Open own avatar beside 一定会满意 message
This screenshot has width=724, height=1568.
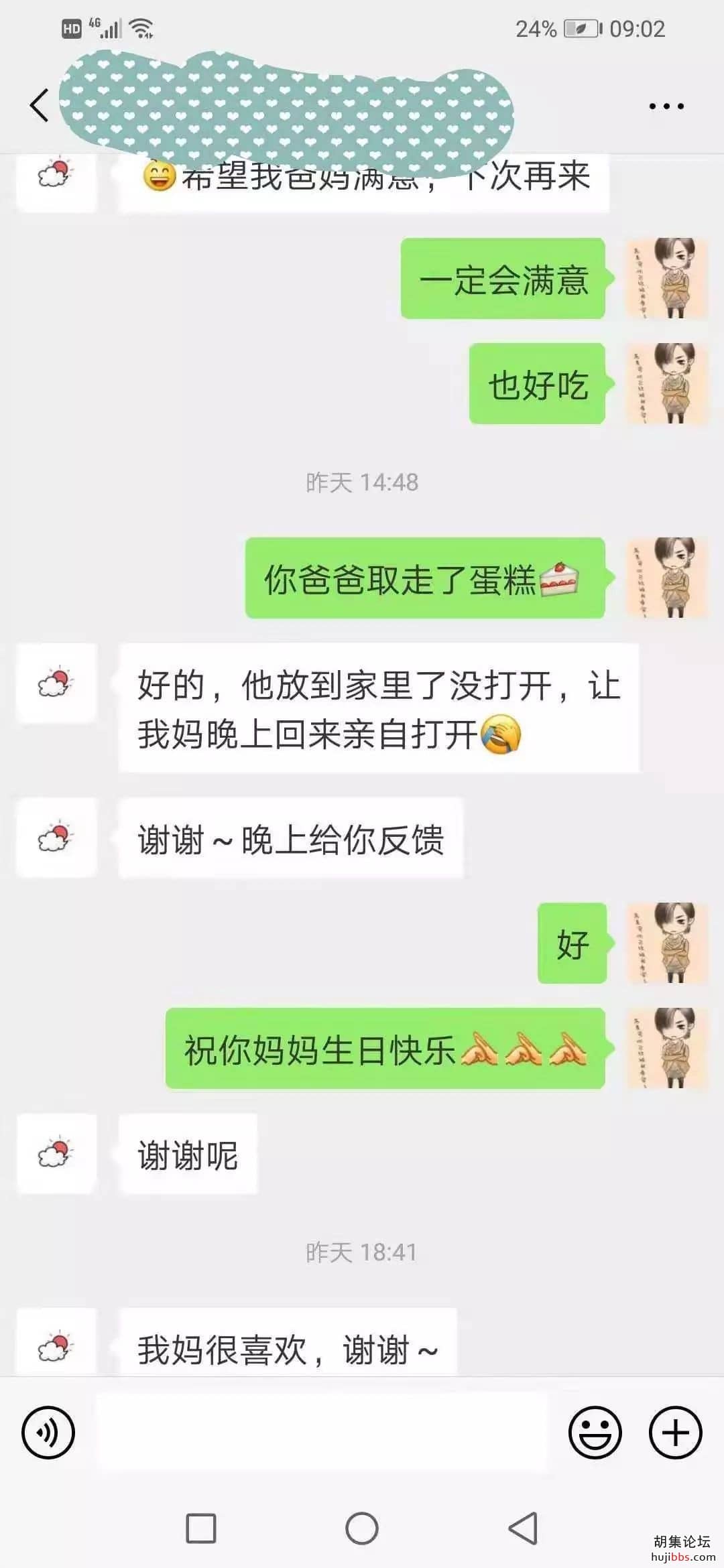point(668,278)
